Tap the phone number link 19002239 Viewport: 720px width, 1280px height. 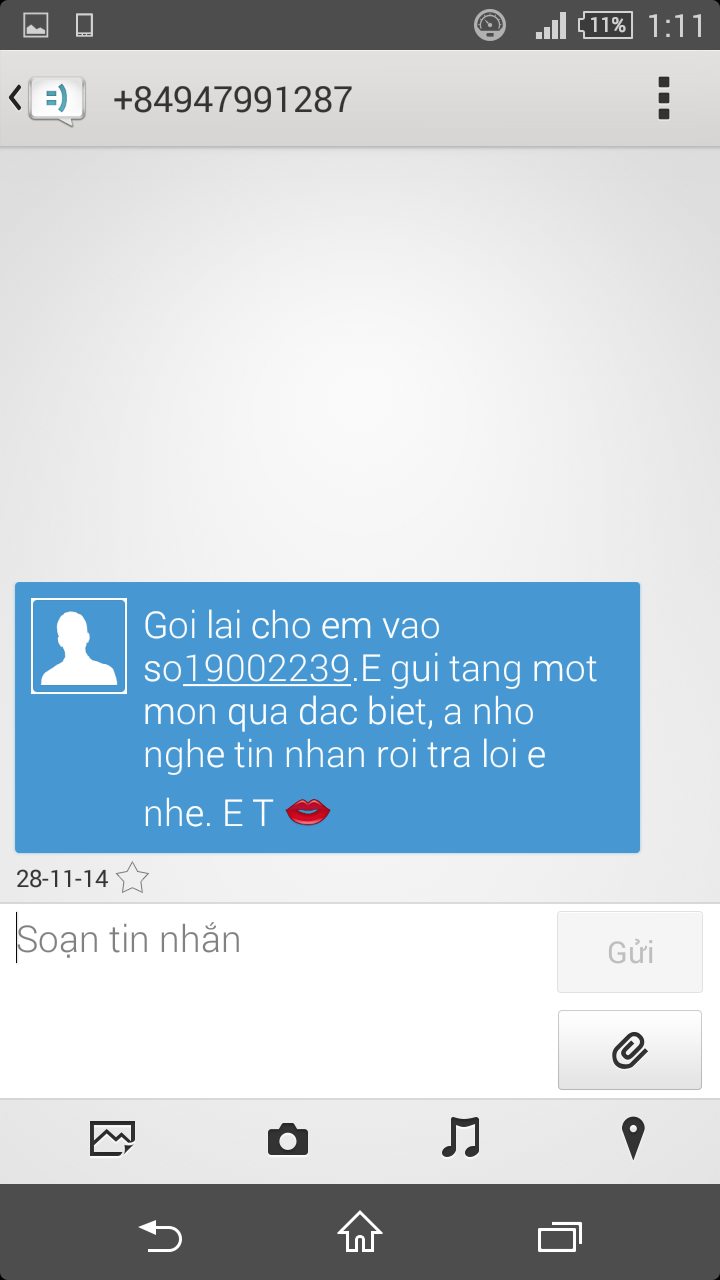click(268, 669)
